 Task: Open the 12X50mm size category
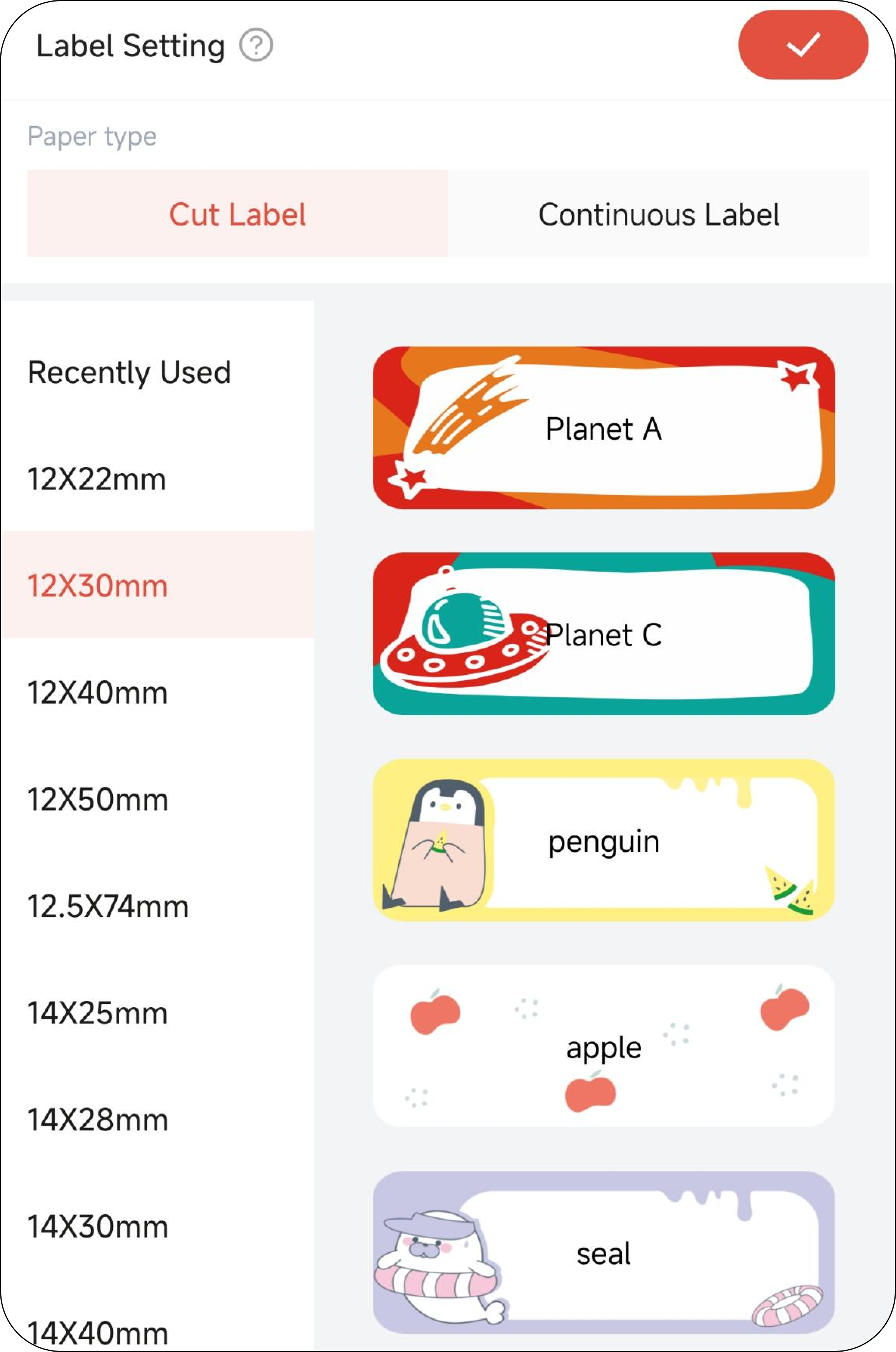click(x=98, y=799)
